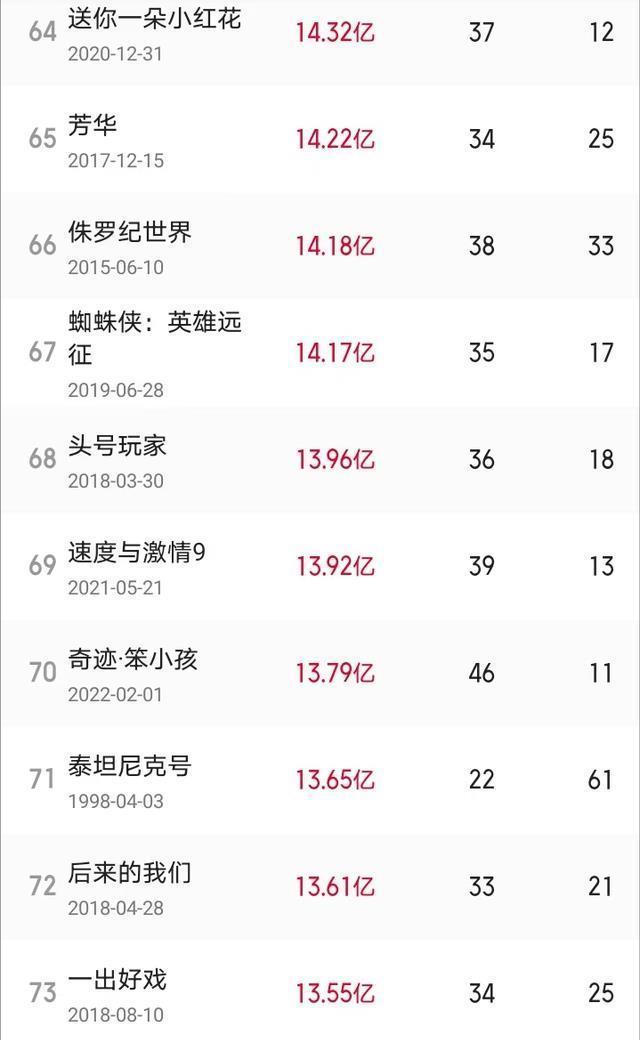The height and width of the screenshot is (1040, 640).
Task: View details of 侏罗纪世界
Action: pyautogui.click(x=130, y=233)
